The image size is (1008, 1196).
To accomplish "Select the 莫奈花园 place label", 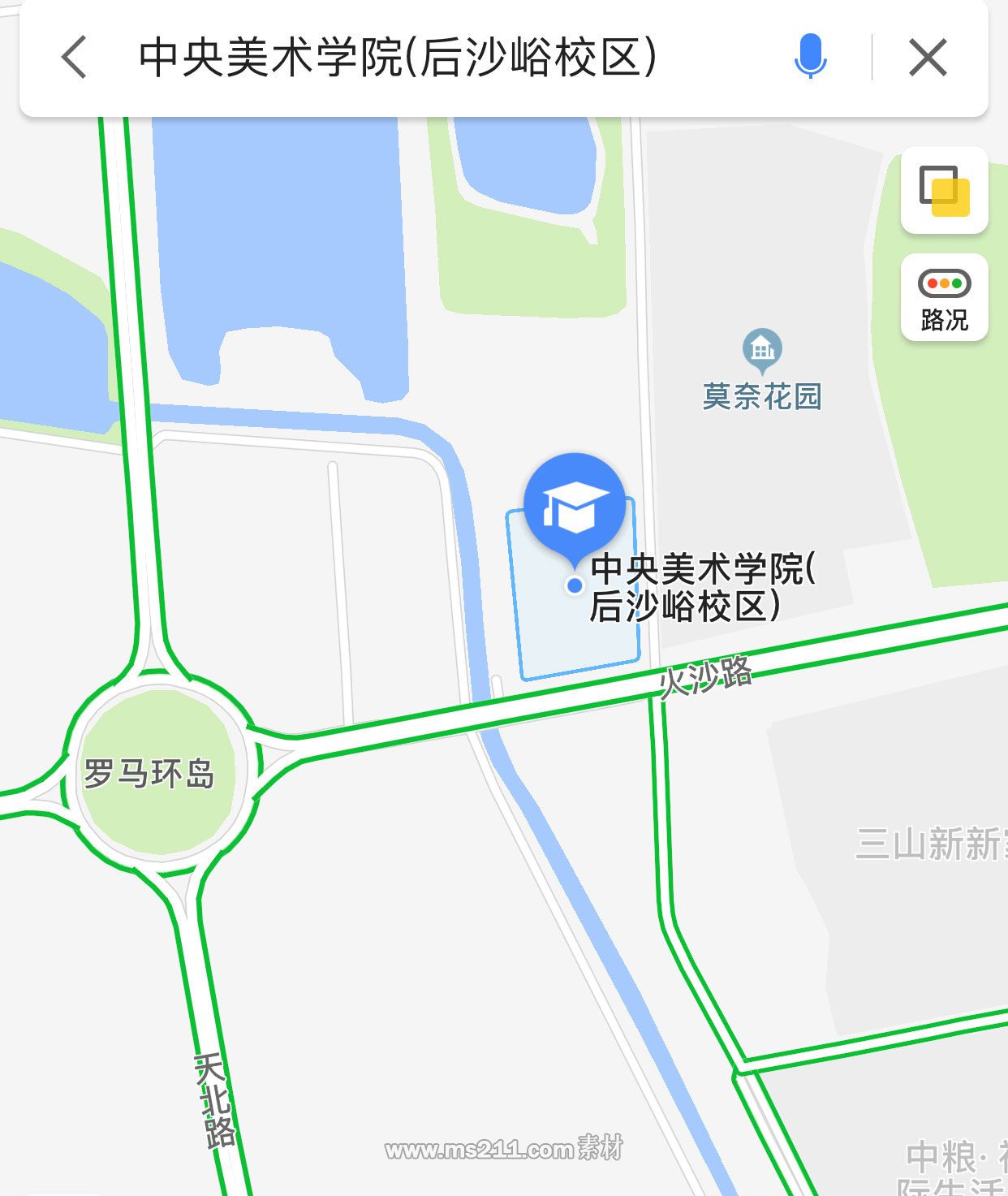I will (x=761, y=395).
